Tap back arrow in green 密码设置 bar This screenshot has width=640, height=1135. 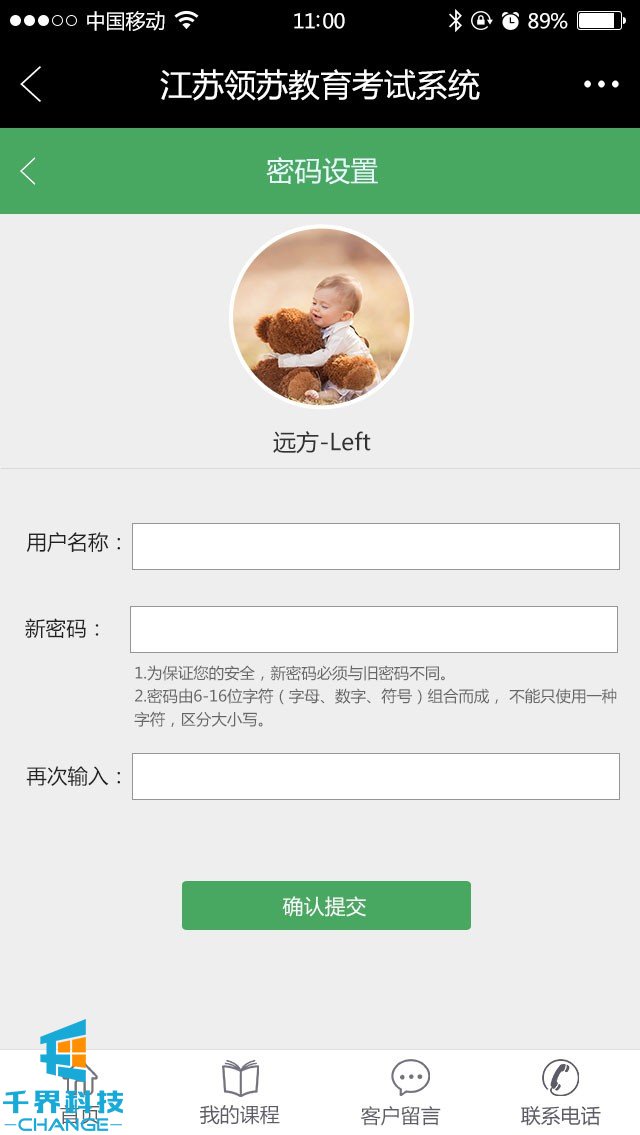coord(28,171)
